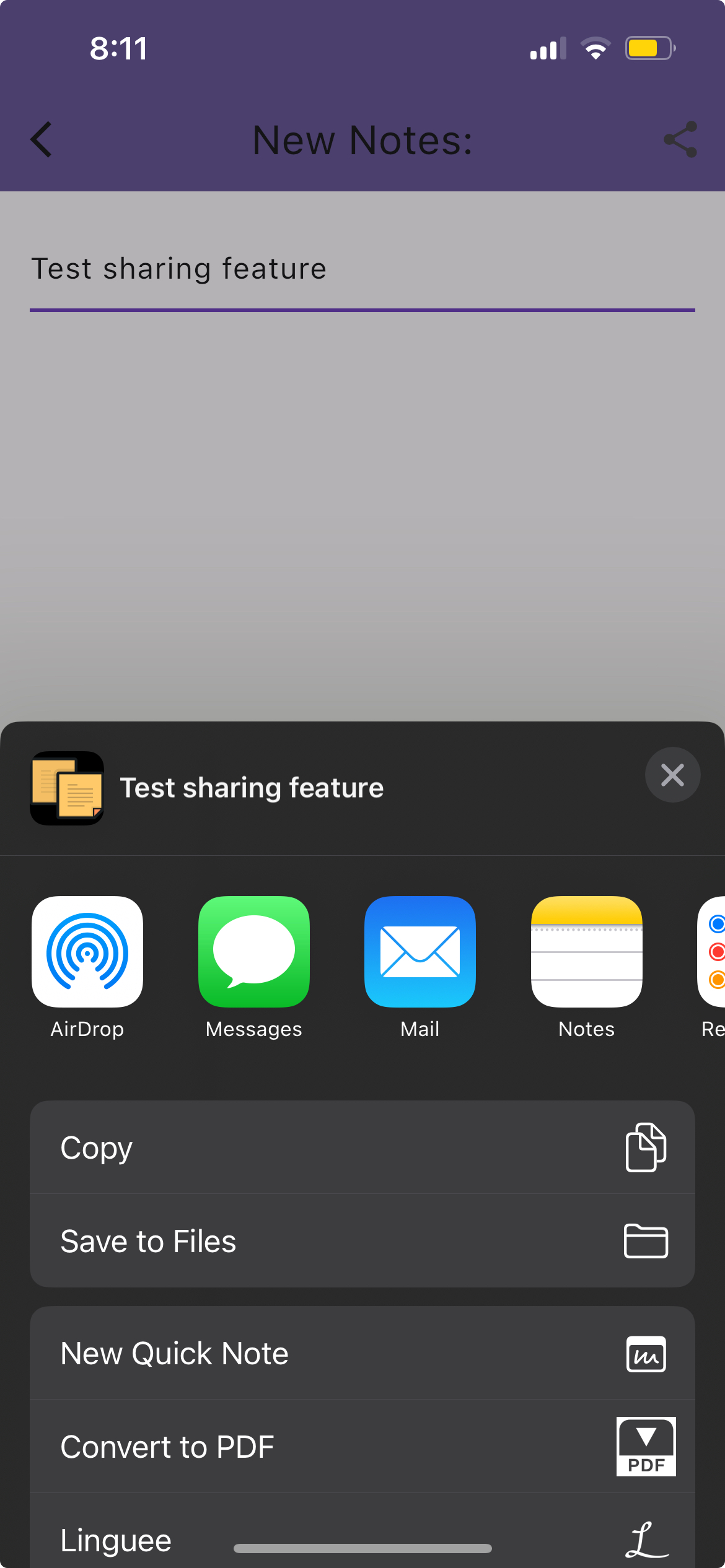Share to the partially visible Reminders app
Image resolution: width=725 pixels, height=1568 pixels.
[713, 952]
